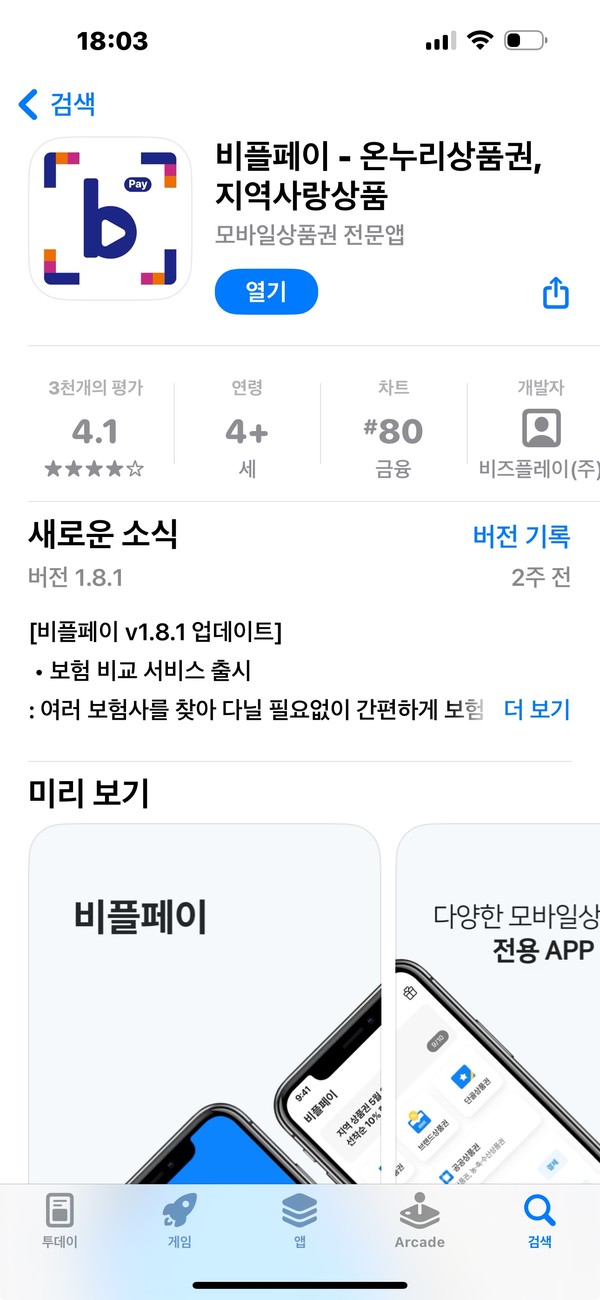Open developer 비즈플레이(주) page
The width and height of the screenshot is (600, 1300).
tap(540, 430)
